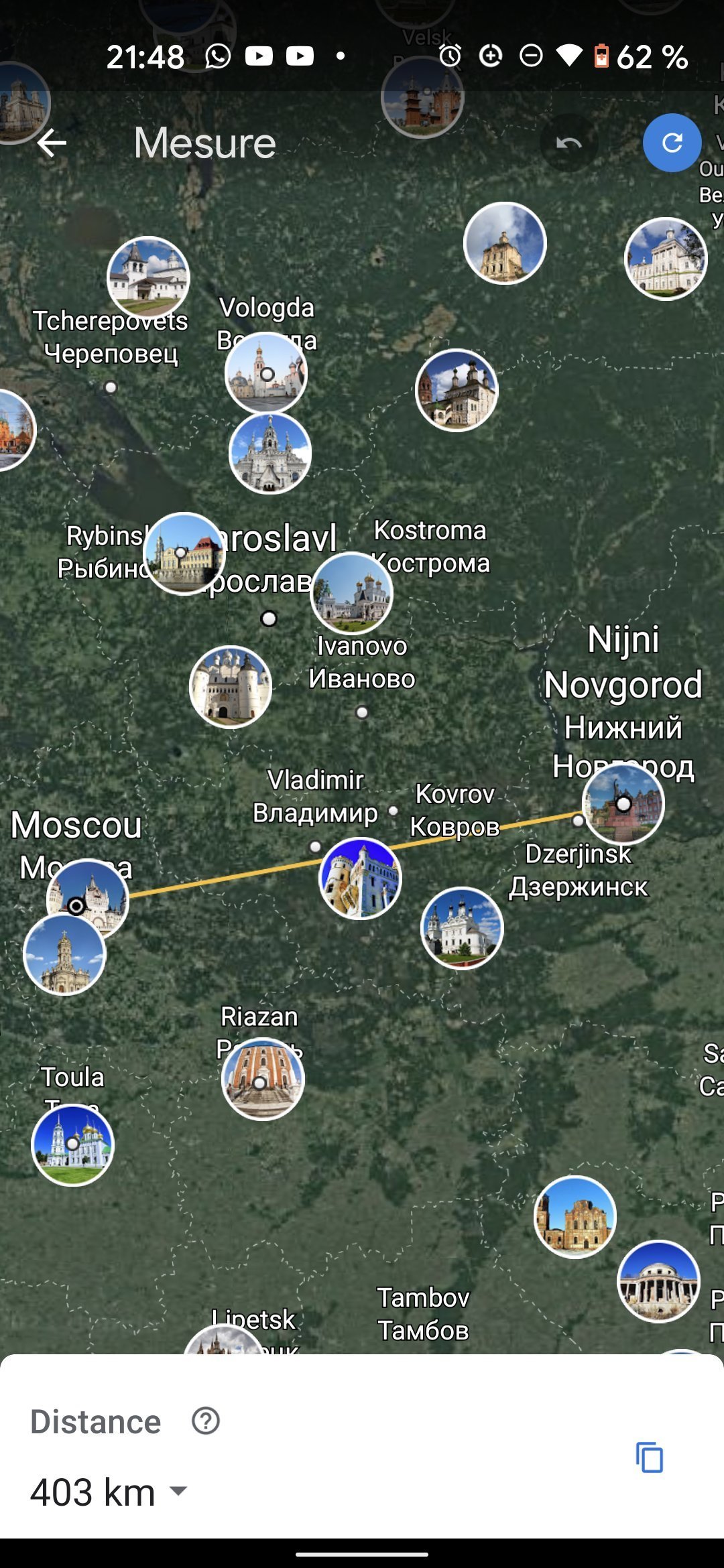Open the photo marker at Toula

click(72, 1145)
